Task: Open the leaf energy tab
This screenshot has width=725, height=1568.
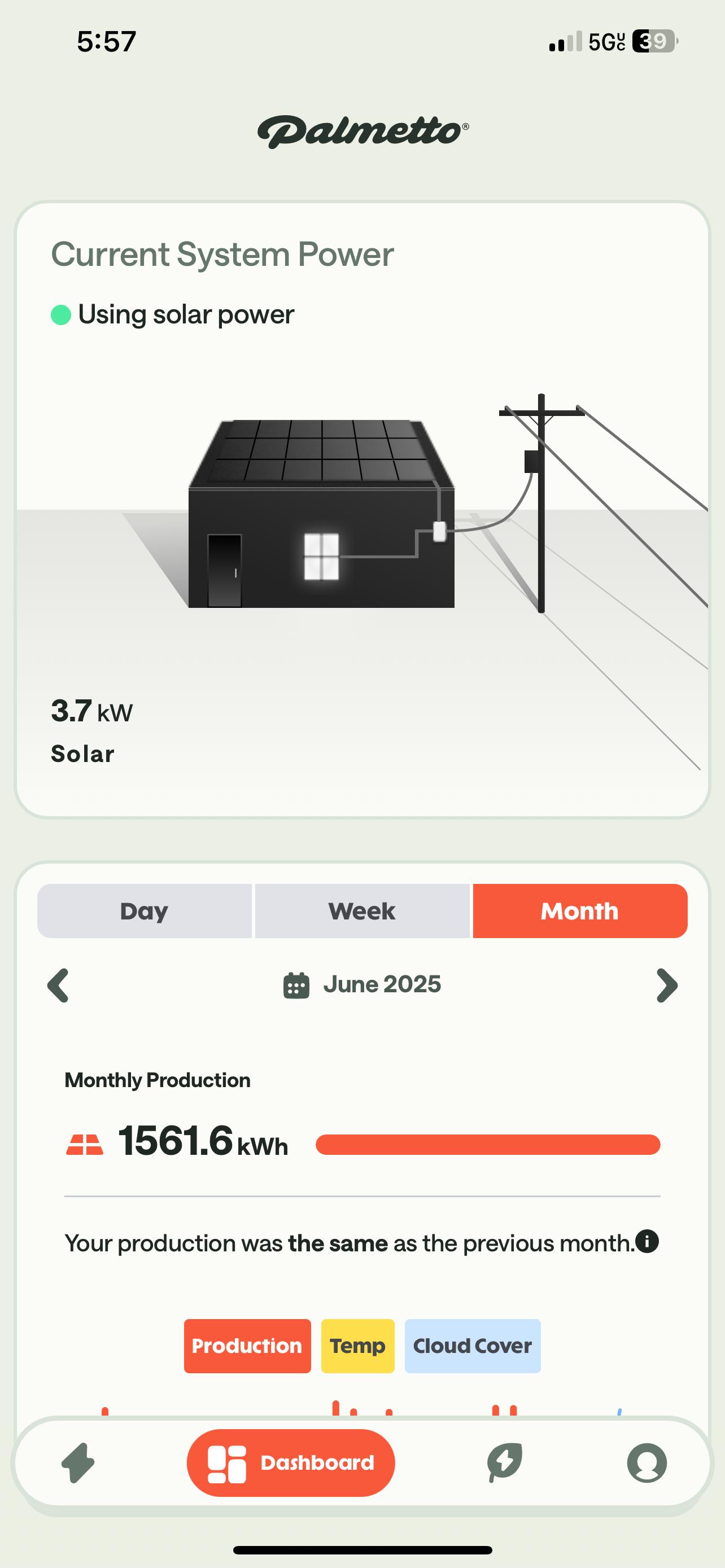Action: coord(505,1462)
